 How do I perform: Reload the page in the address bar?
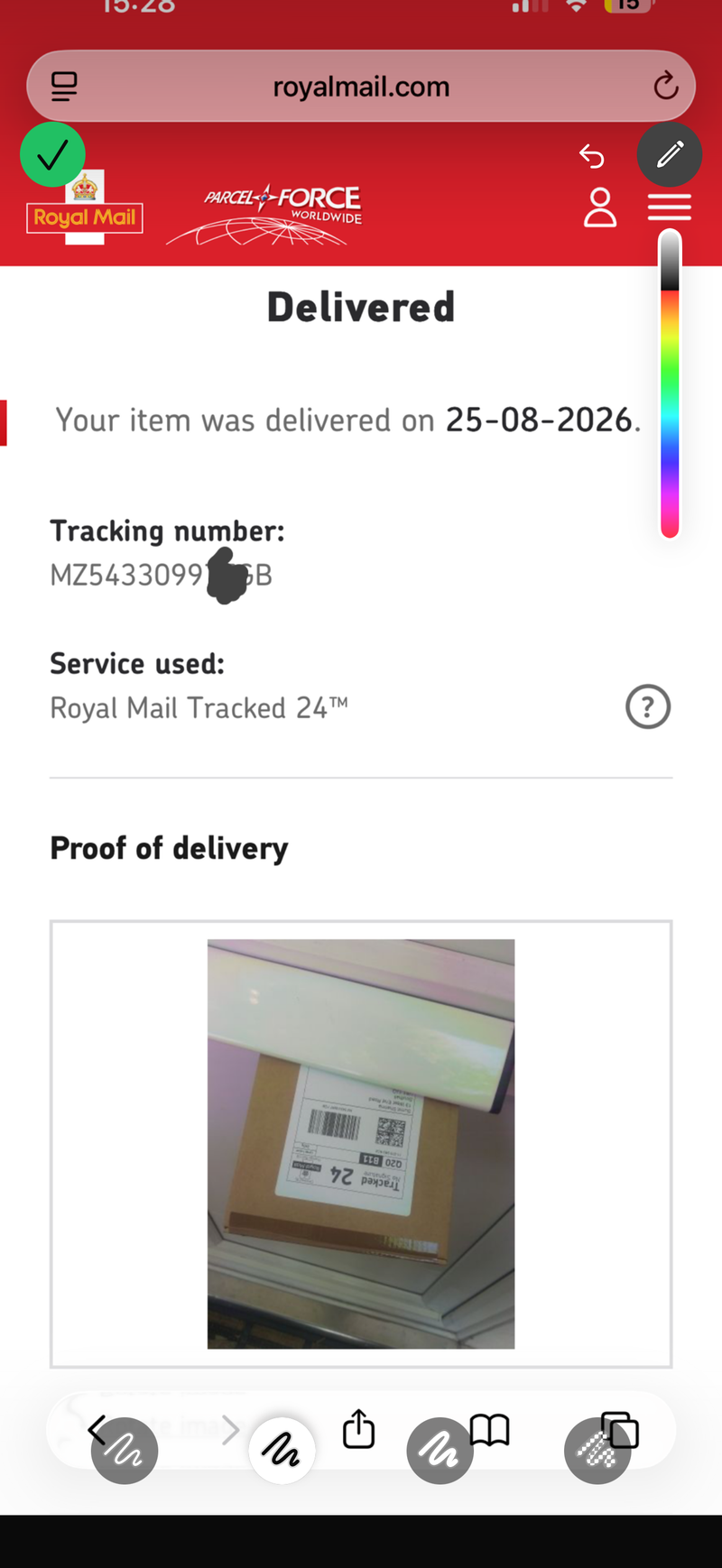[x=665, y=87]
